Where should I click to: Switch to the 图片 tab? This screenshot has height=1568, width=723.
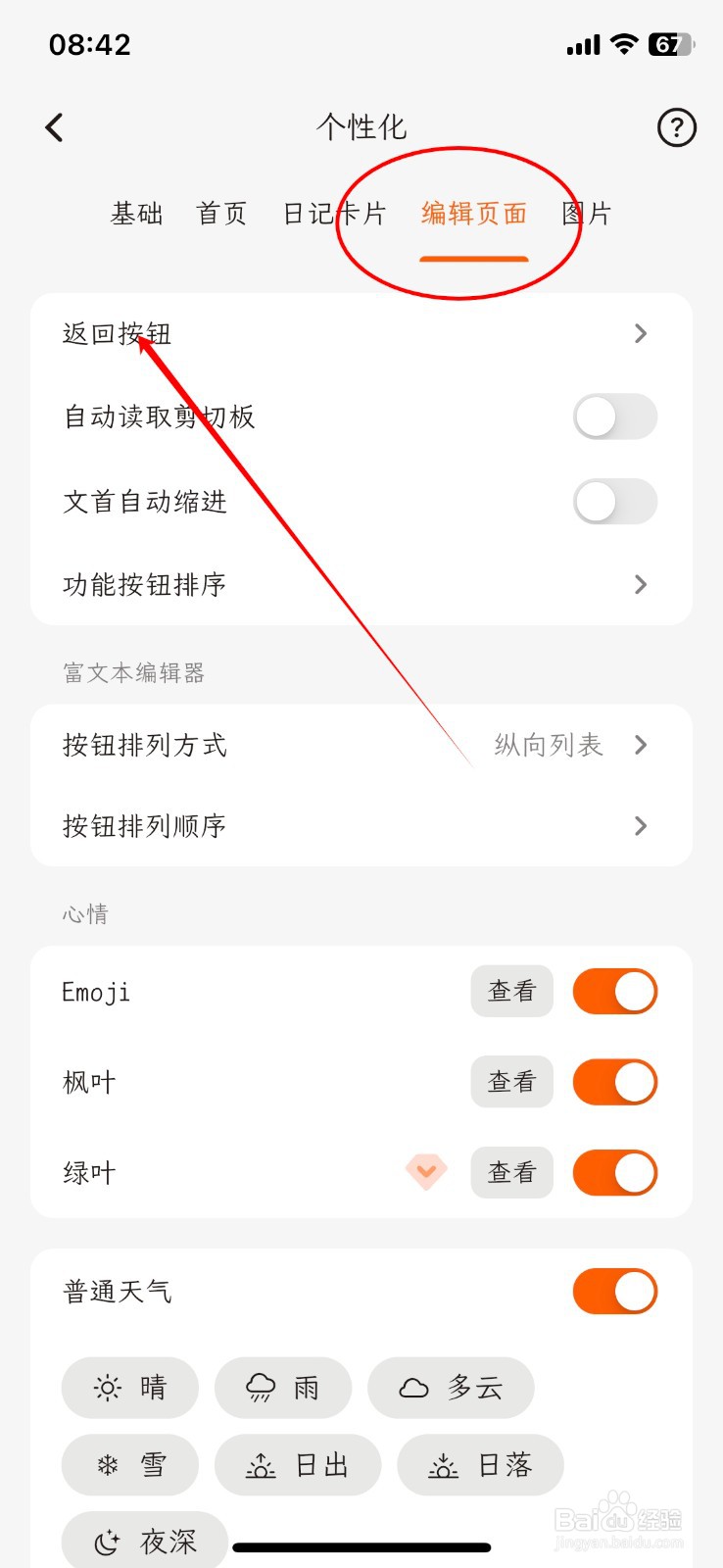[585, 214]
